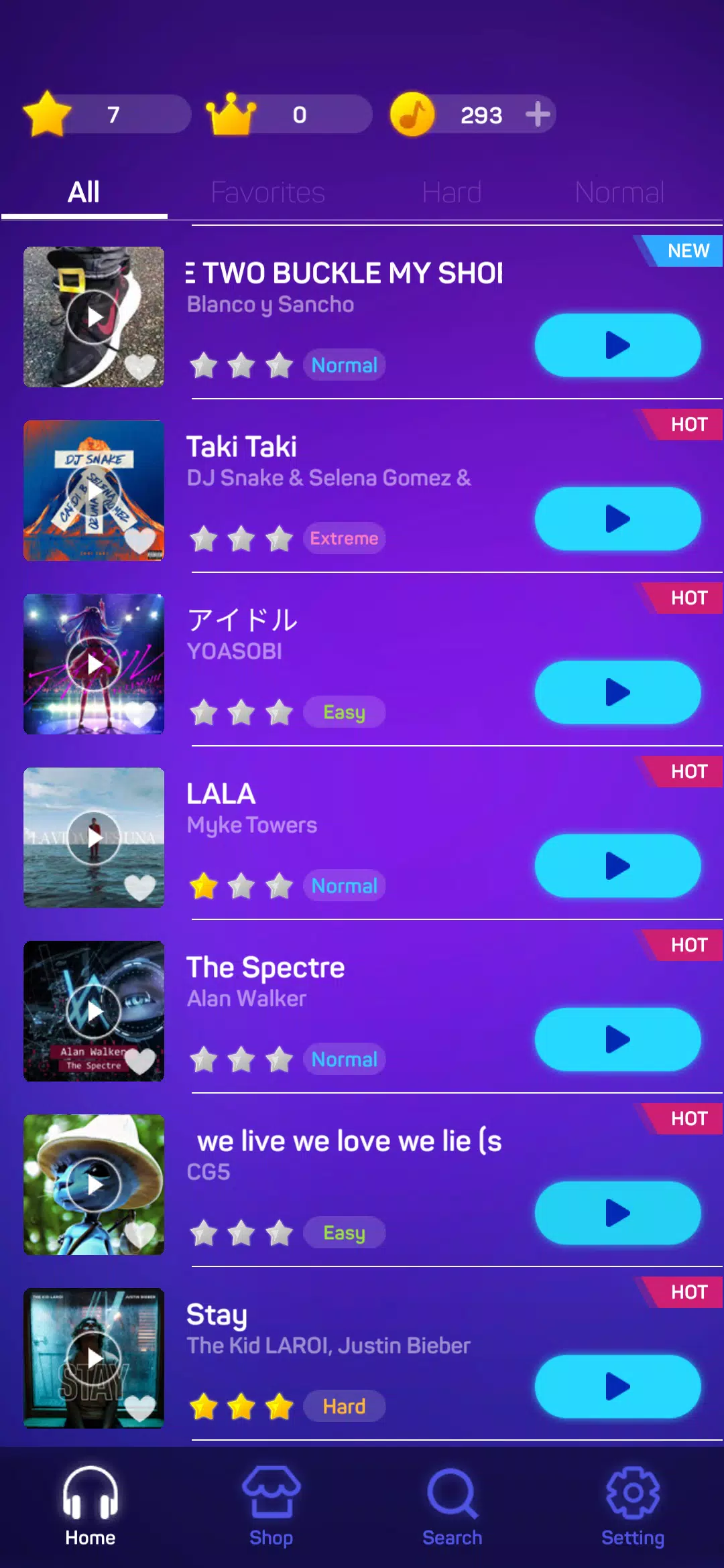Add LALA to favorites with heart
Screen dimensions: 724x1568
[140, 887]
